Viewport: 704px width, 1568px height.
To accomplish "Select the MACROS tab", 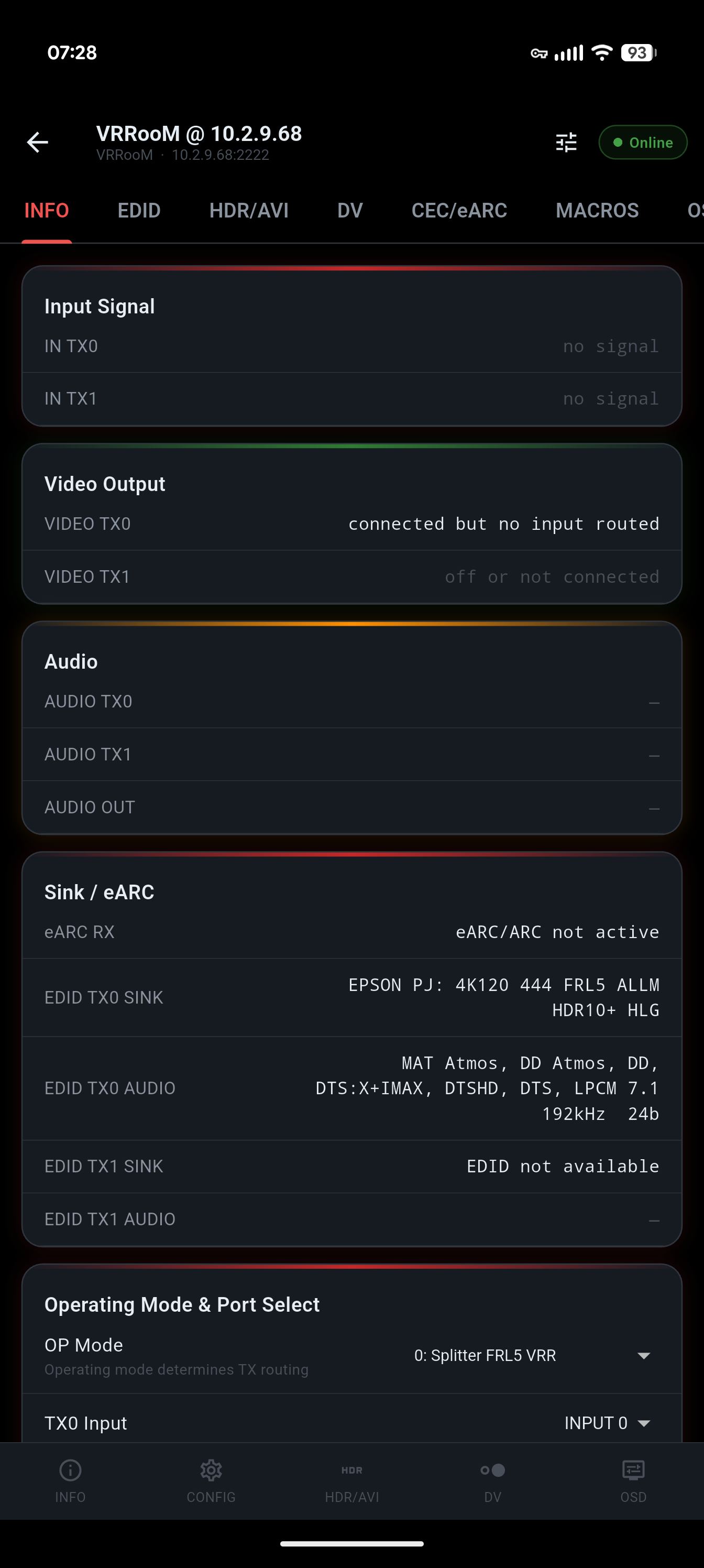I will click(597, 210).
